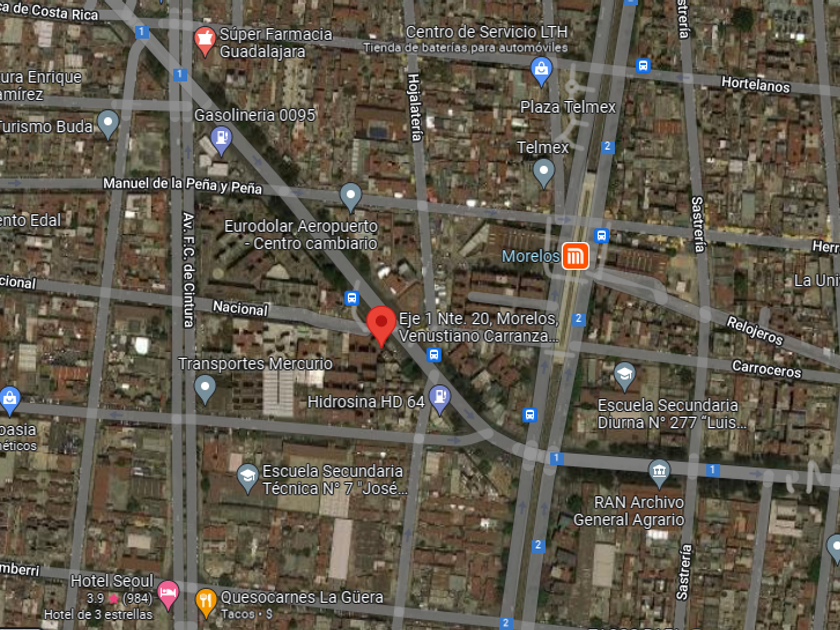Select the Hotel Seoul lodging pin
Image resolution: width=840 pixels, height=630 pixels.
coord(168,595)
